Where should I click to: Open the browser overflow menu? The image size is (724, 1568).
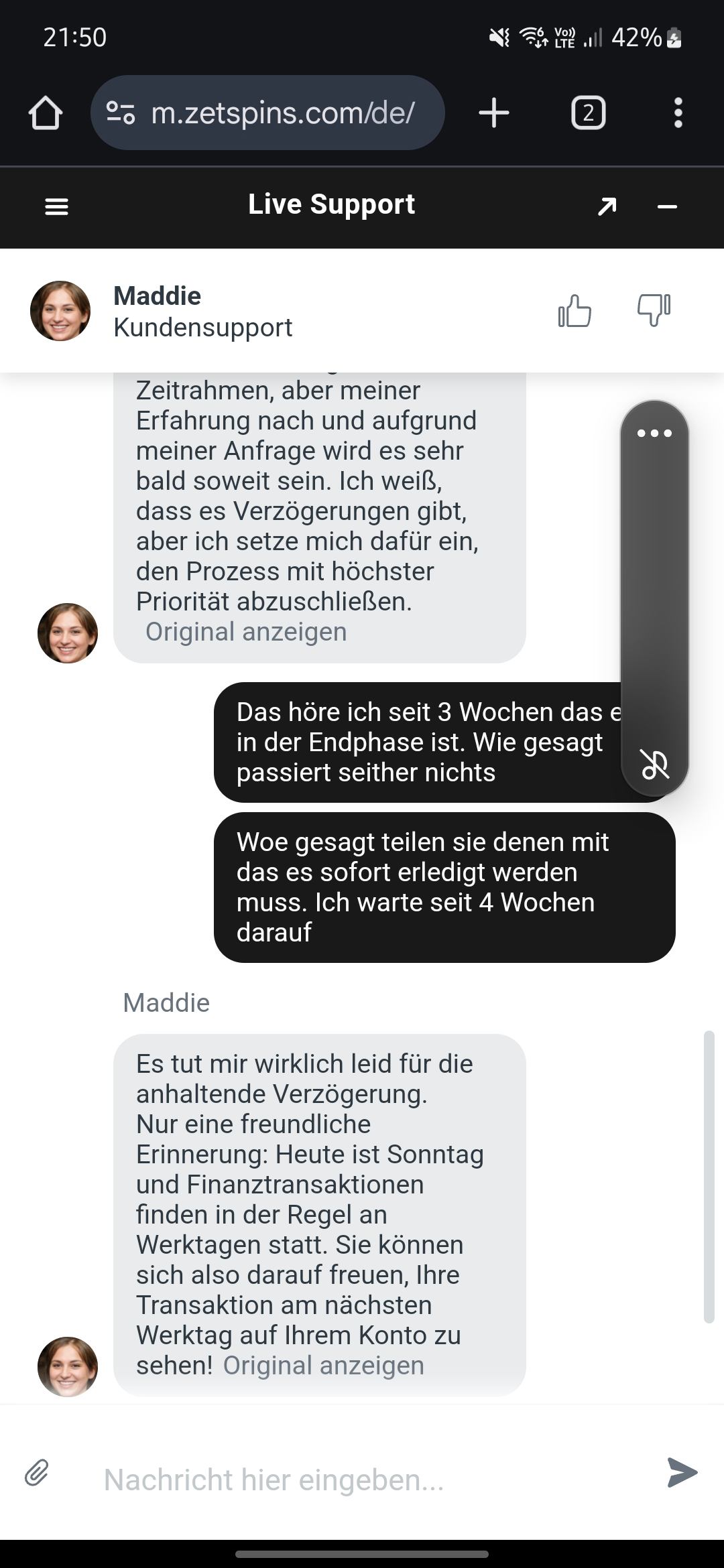678,113
